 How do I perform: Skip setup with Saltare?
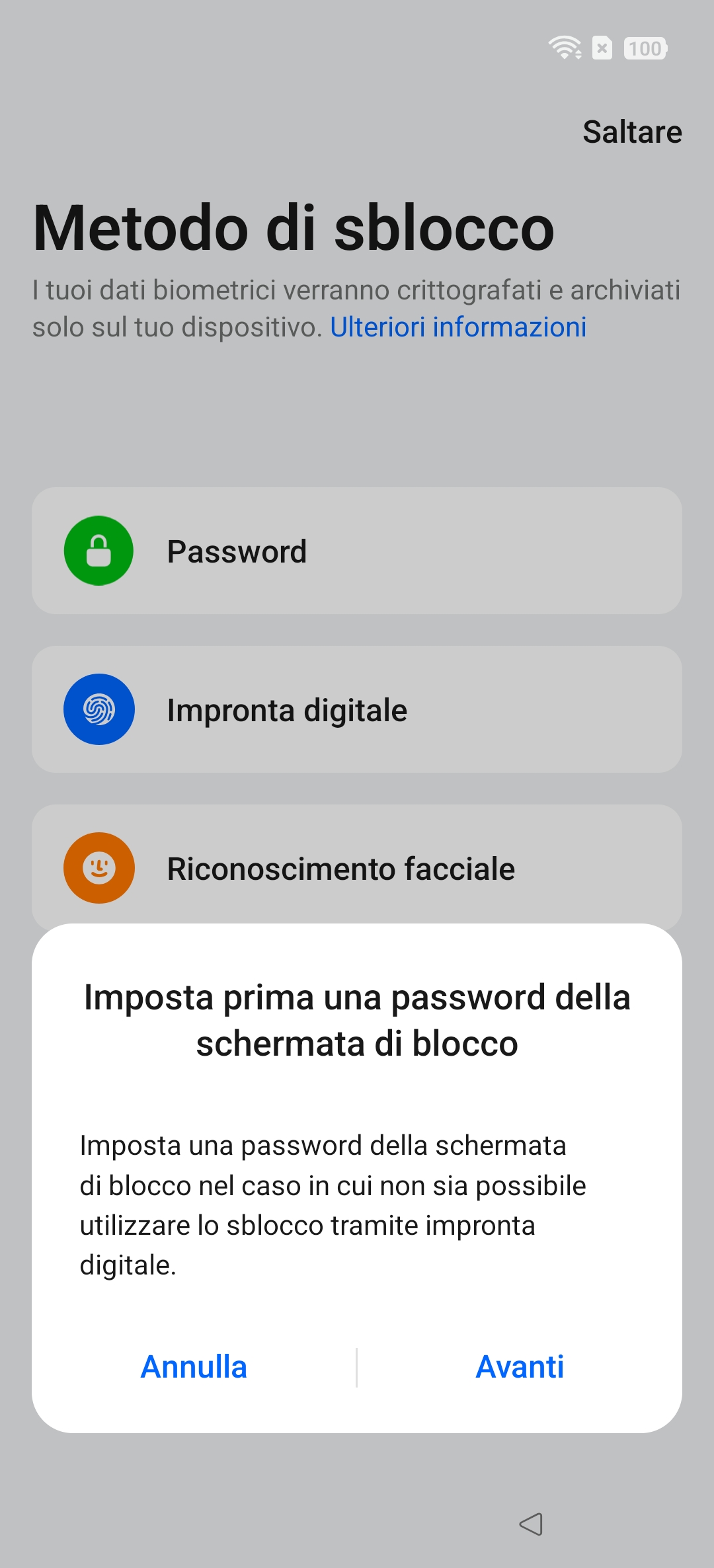(631, 132)
